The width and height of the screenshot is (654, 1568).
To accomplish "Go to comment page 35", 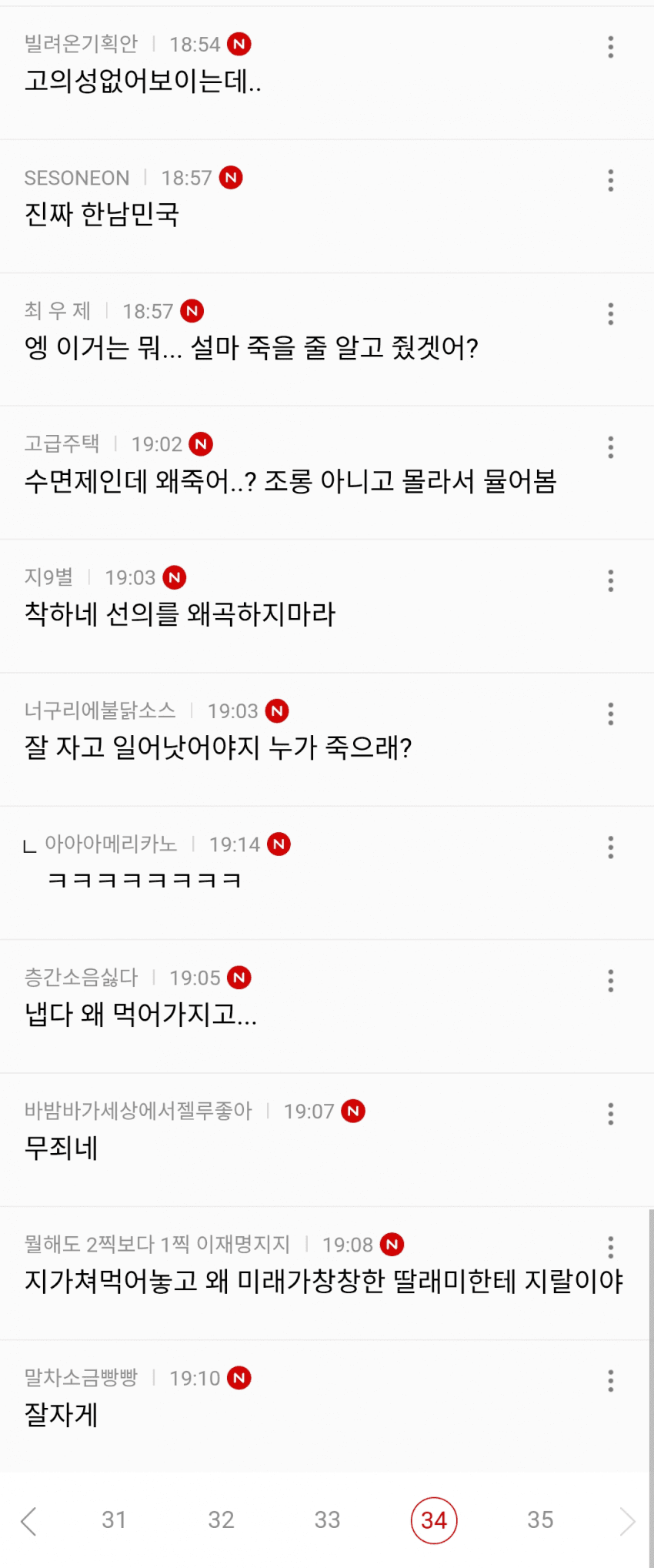I will pos(540,1520).
